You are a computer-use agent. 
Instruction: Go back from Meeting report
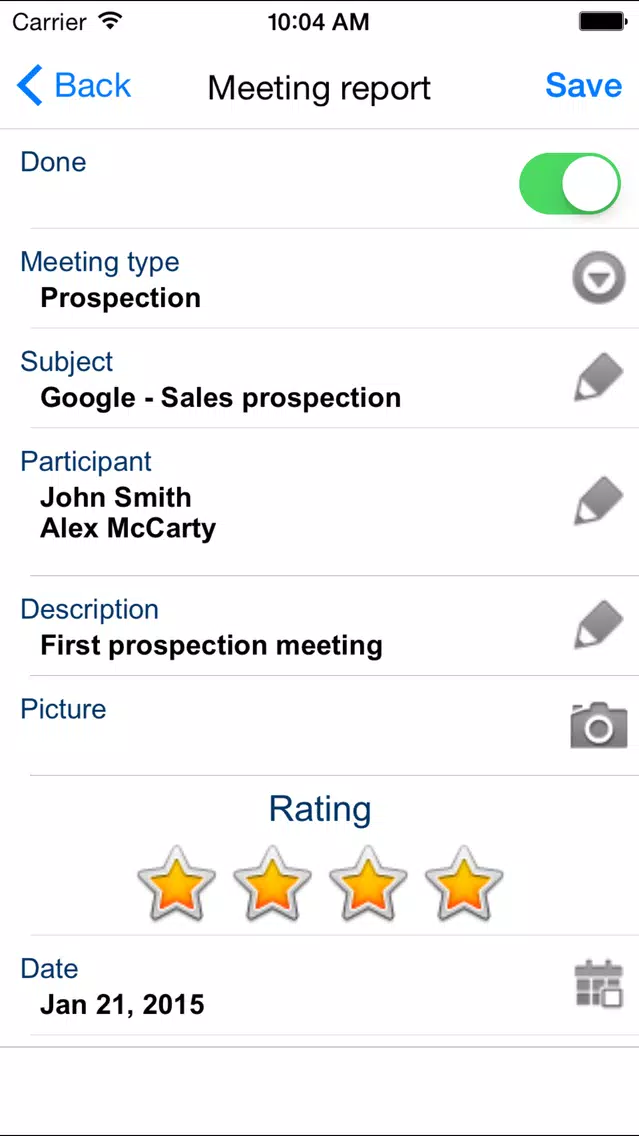(x=74, y=85)
